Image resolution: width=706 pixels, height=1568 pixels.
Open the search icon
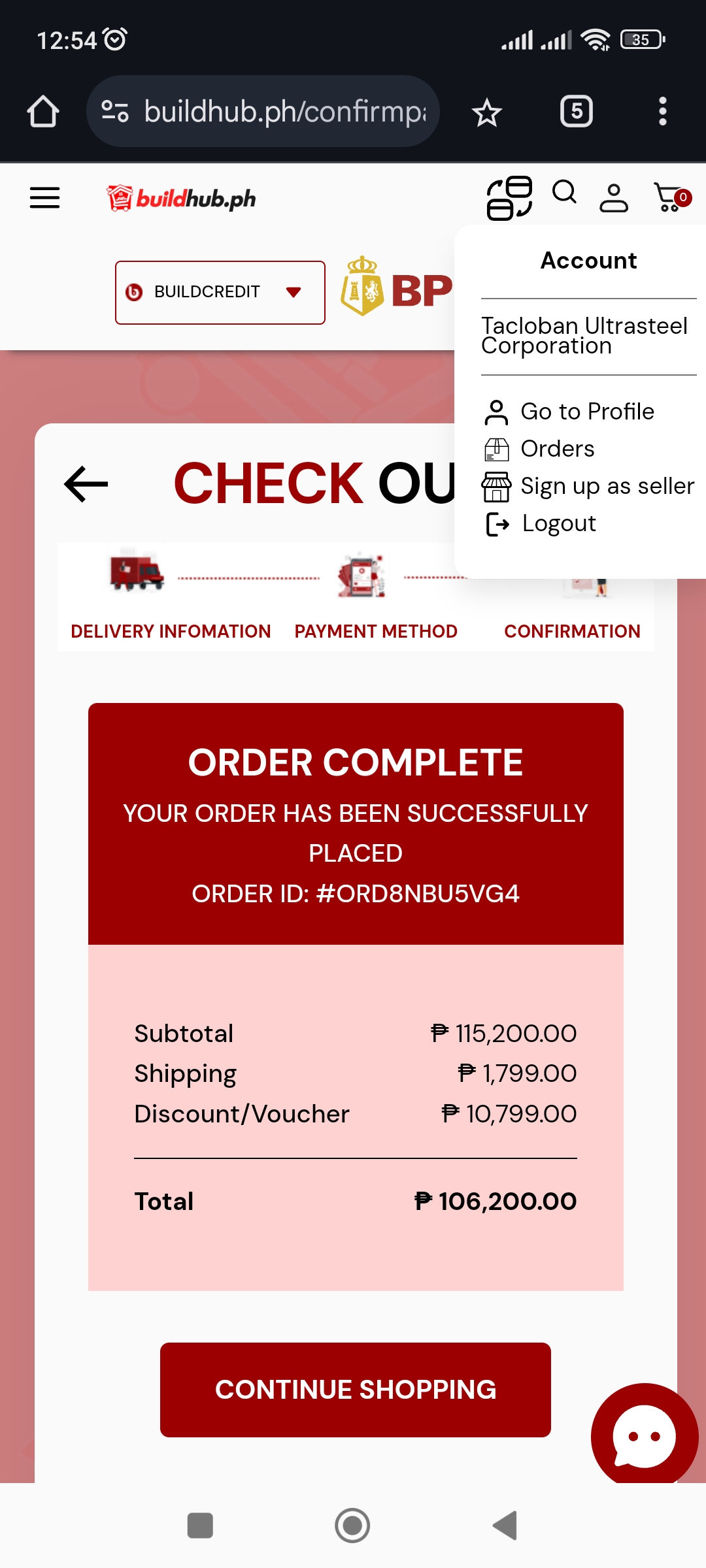pos(564,193)
